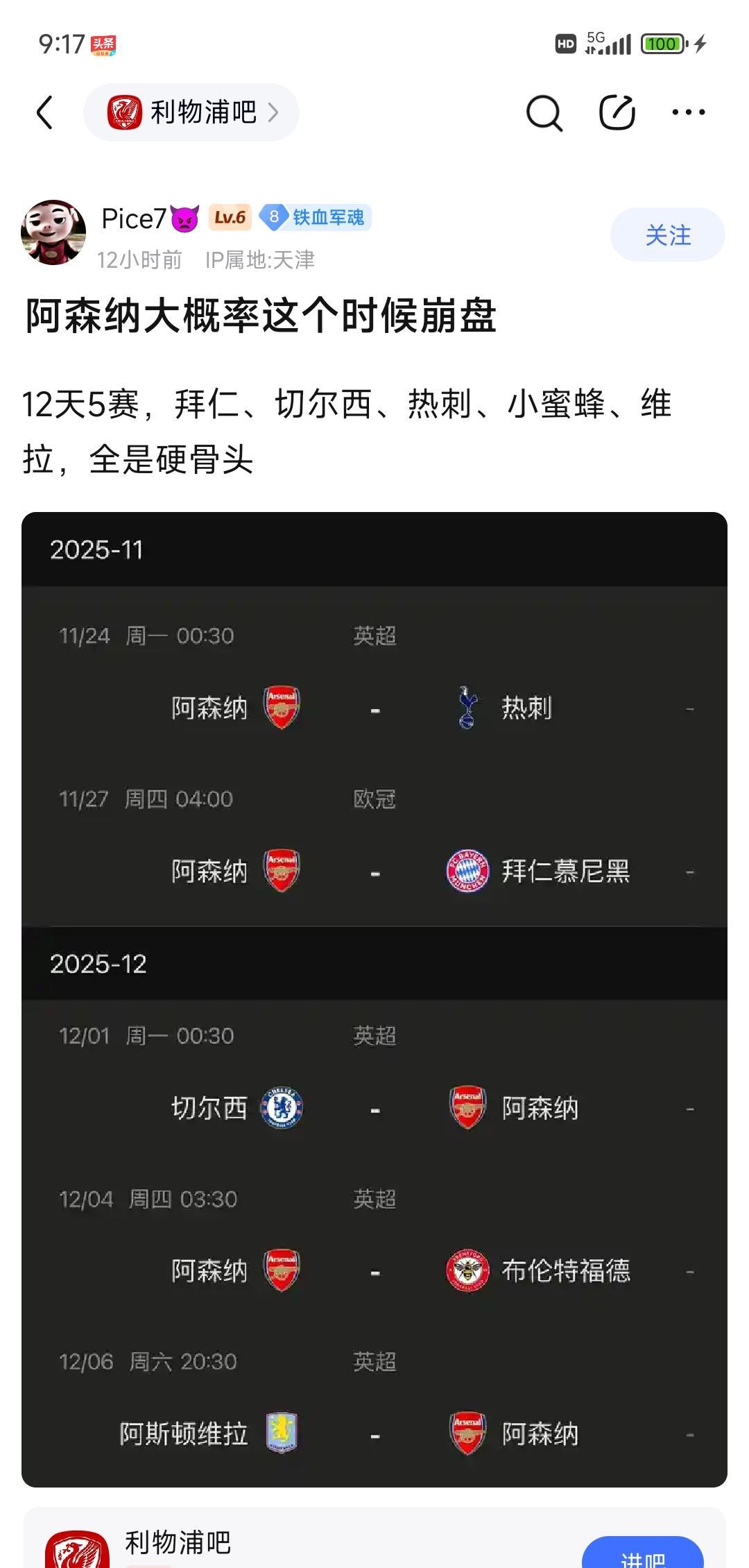Open the more options menu icon
The image size is (749, 1568).
pyautogui.click(x=687, y=113)
